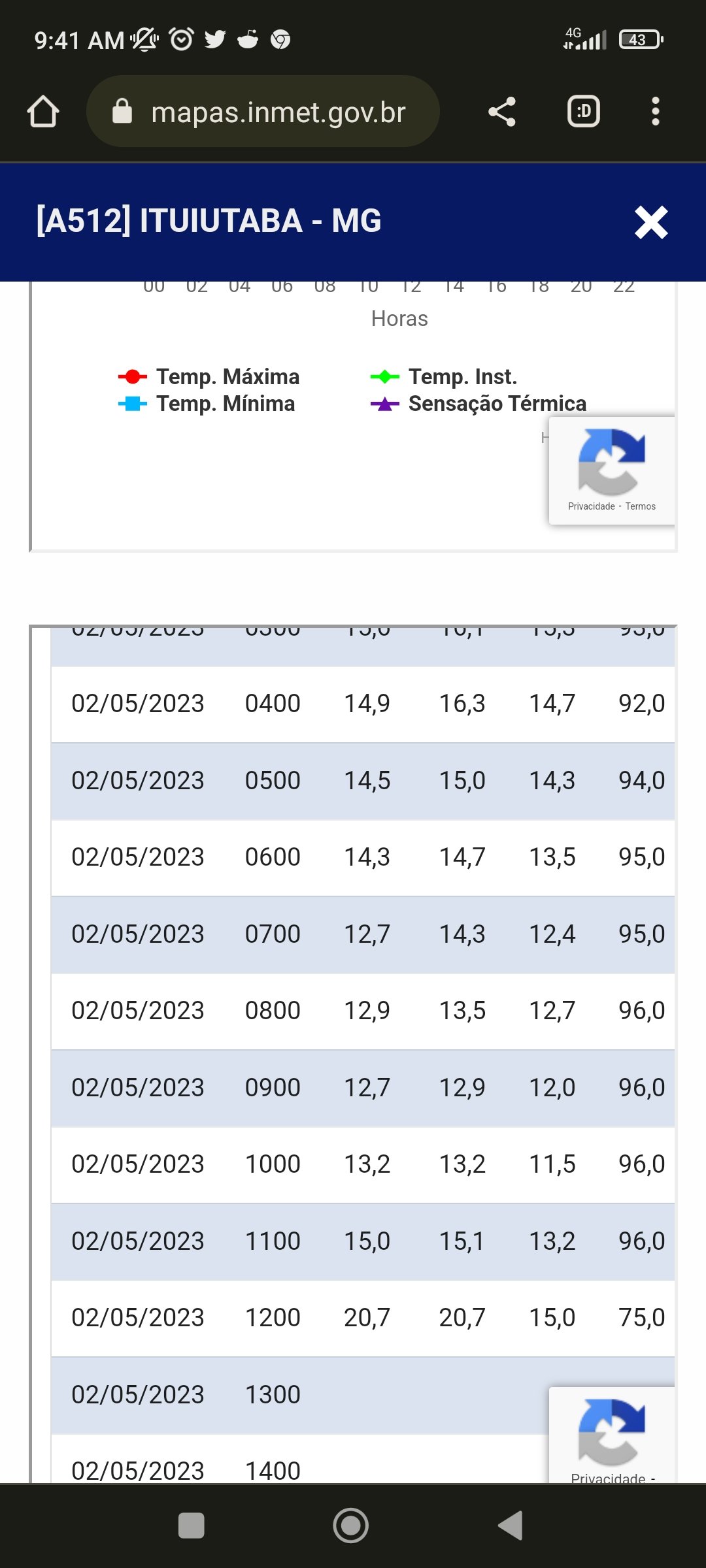Share the current page
This screenshot has height=1568, width=706.
point(502,112)
